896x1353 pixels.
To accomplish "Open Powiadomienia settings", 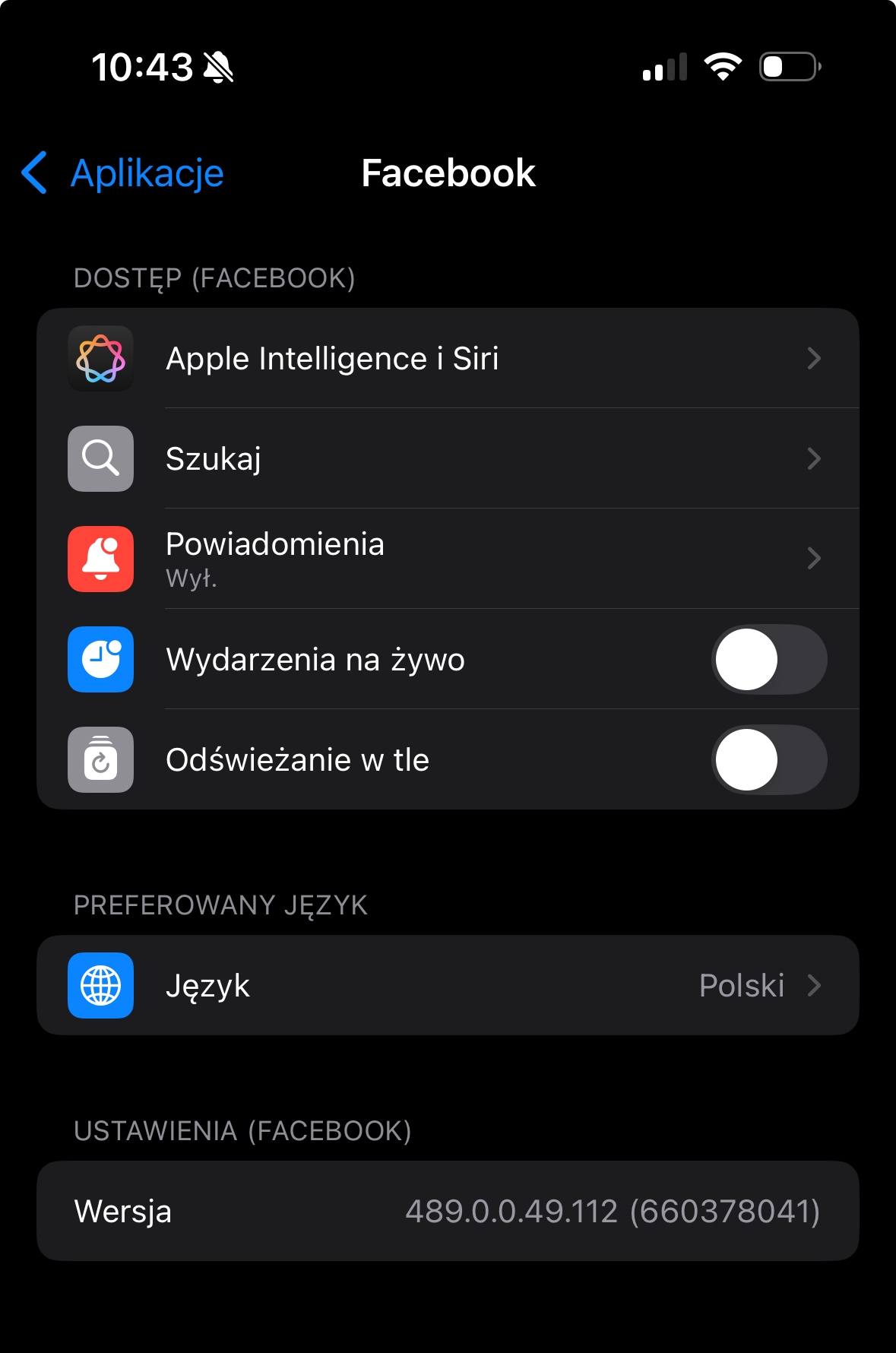I will pos(448,559).
